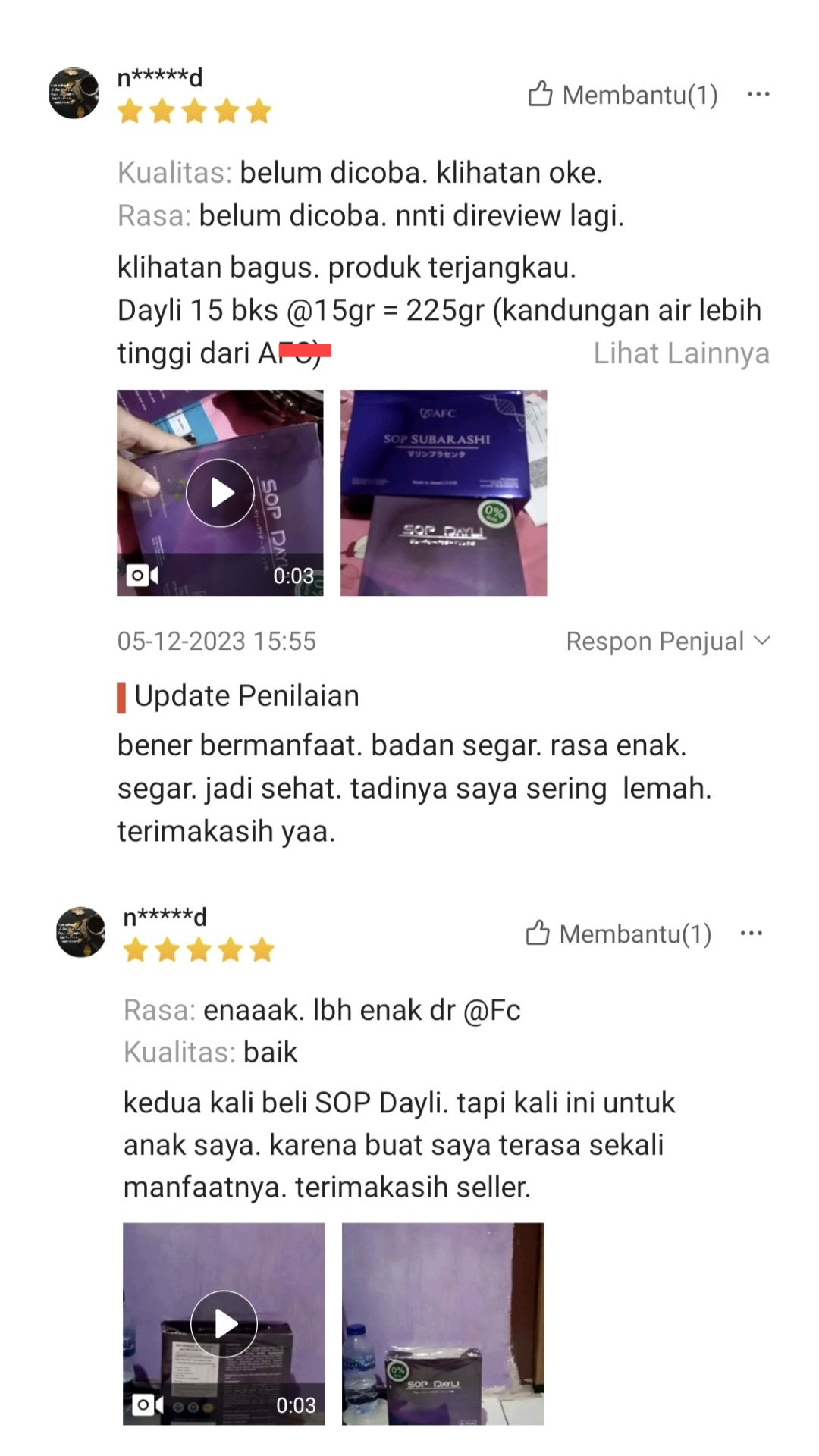Screen dimensions: 819x1456
Task: Play the SOP Dayli video in first review
Action: click(x=220, y=493)
